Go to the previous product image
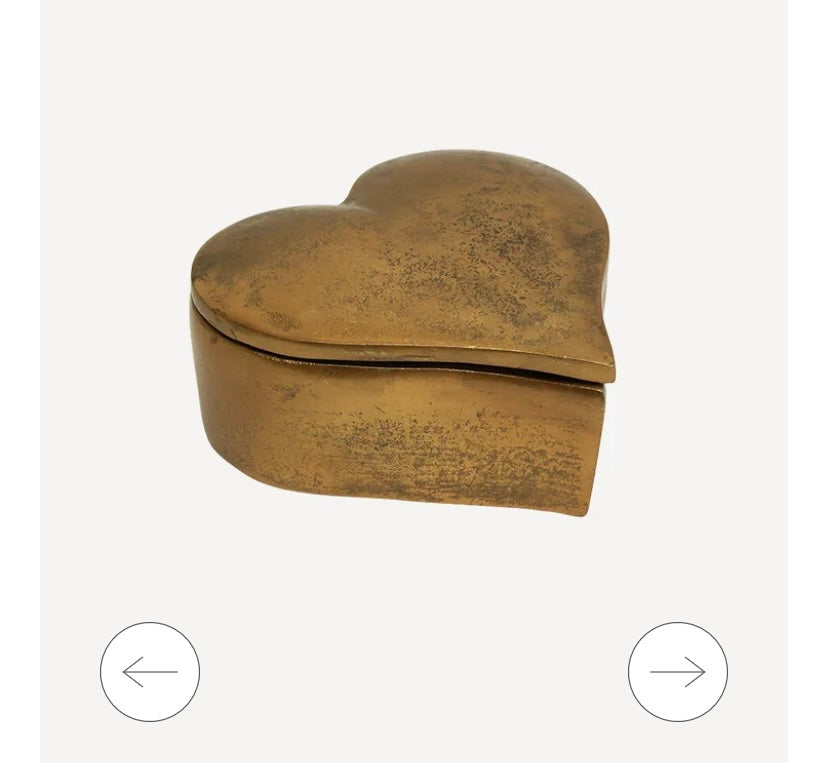Viewport: 828px width, 763px height. click(x=150, y=672)
